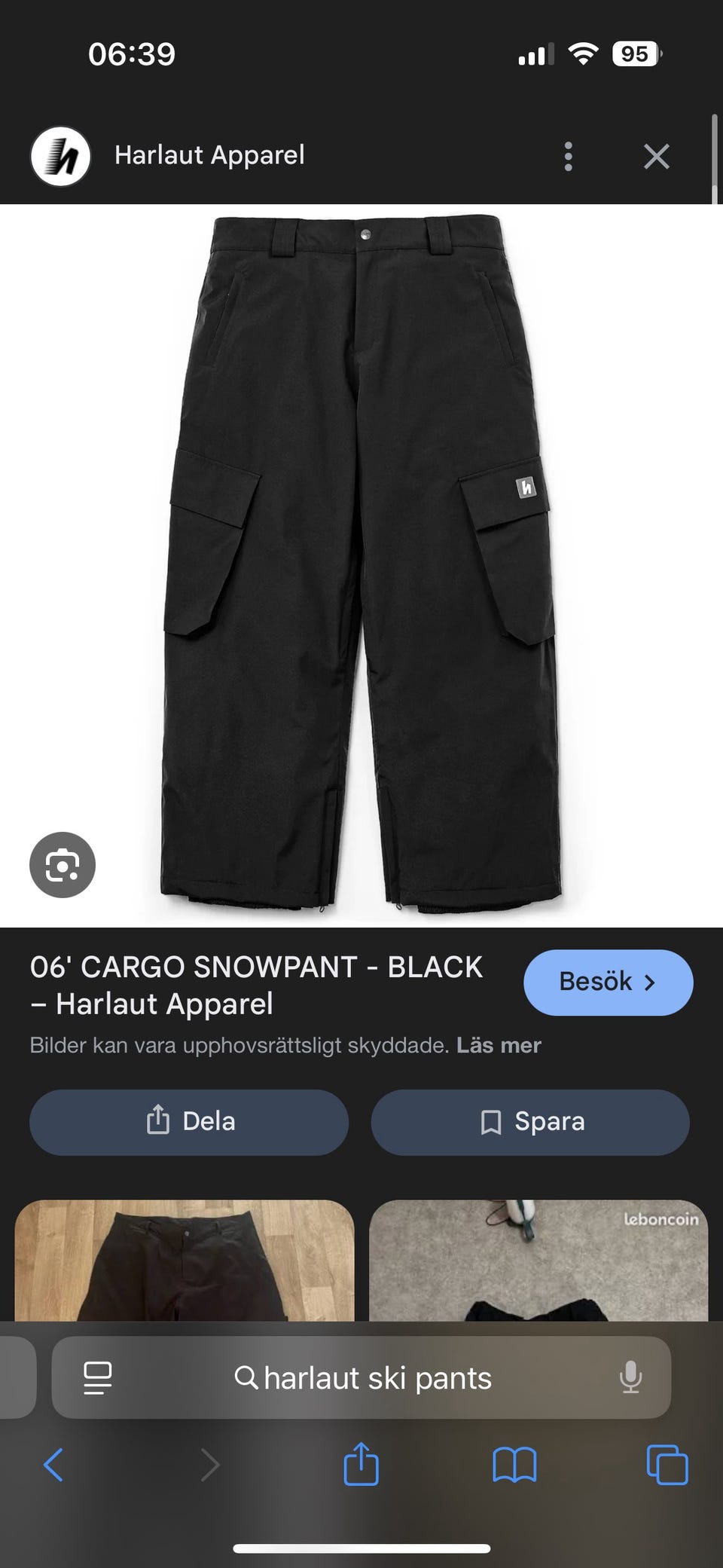723x1568 pixels.
Task: Save the image with Spara
Action: pos(530,1122)
